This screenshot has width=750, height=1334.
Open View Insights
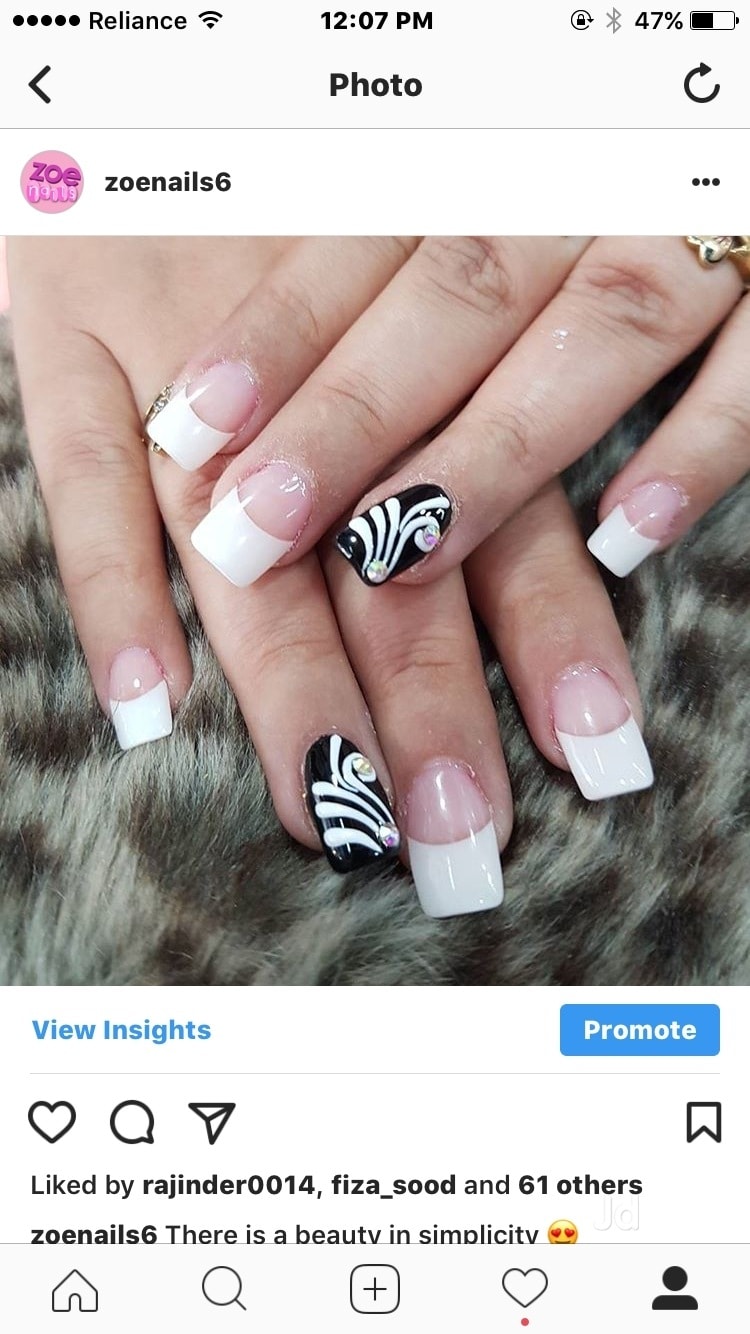[121, 1030]
